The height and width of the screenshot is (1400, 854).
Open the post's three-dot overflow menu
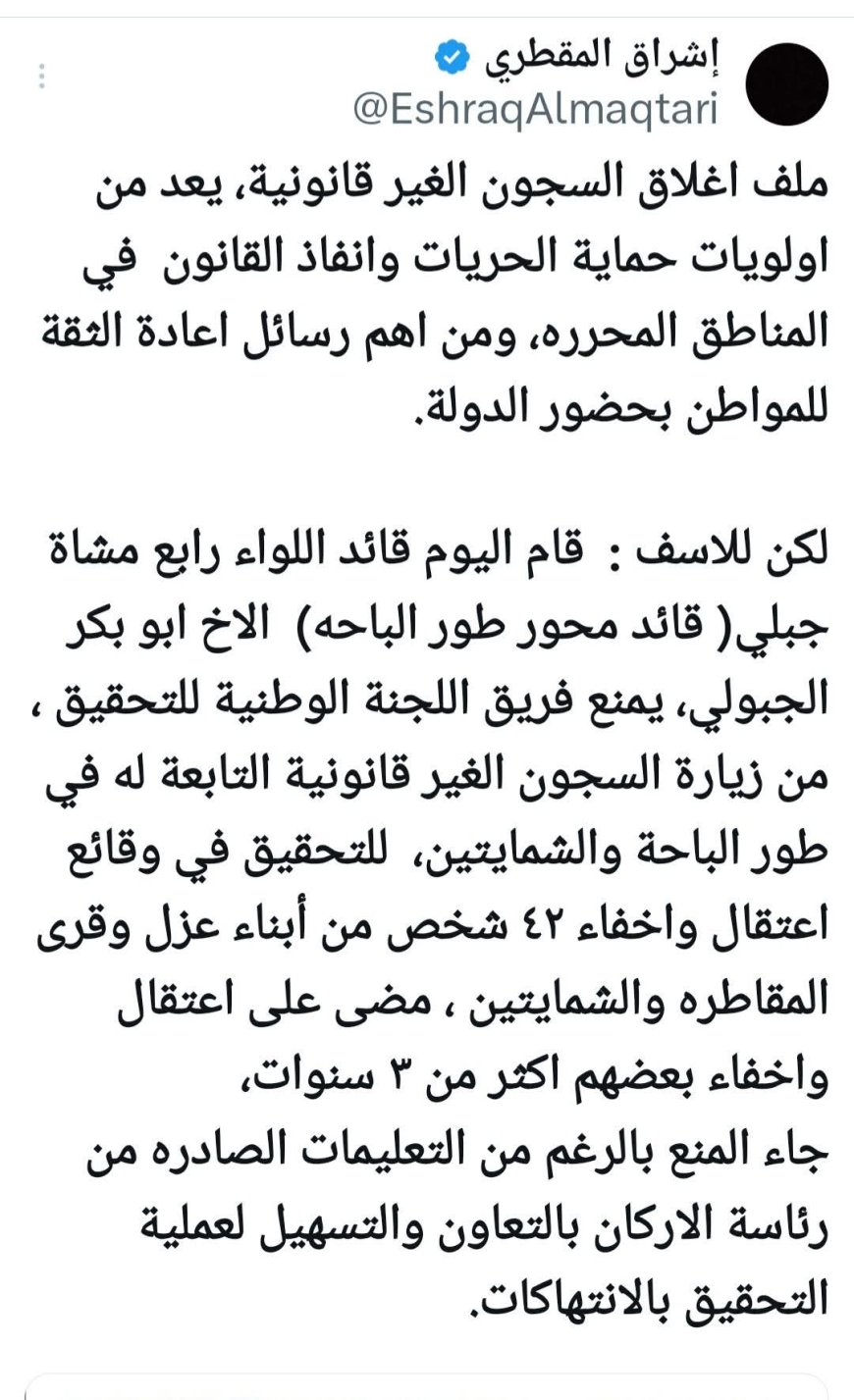(41, 77)
